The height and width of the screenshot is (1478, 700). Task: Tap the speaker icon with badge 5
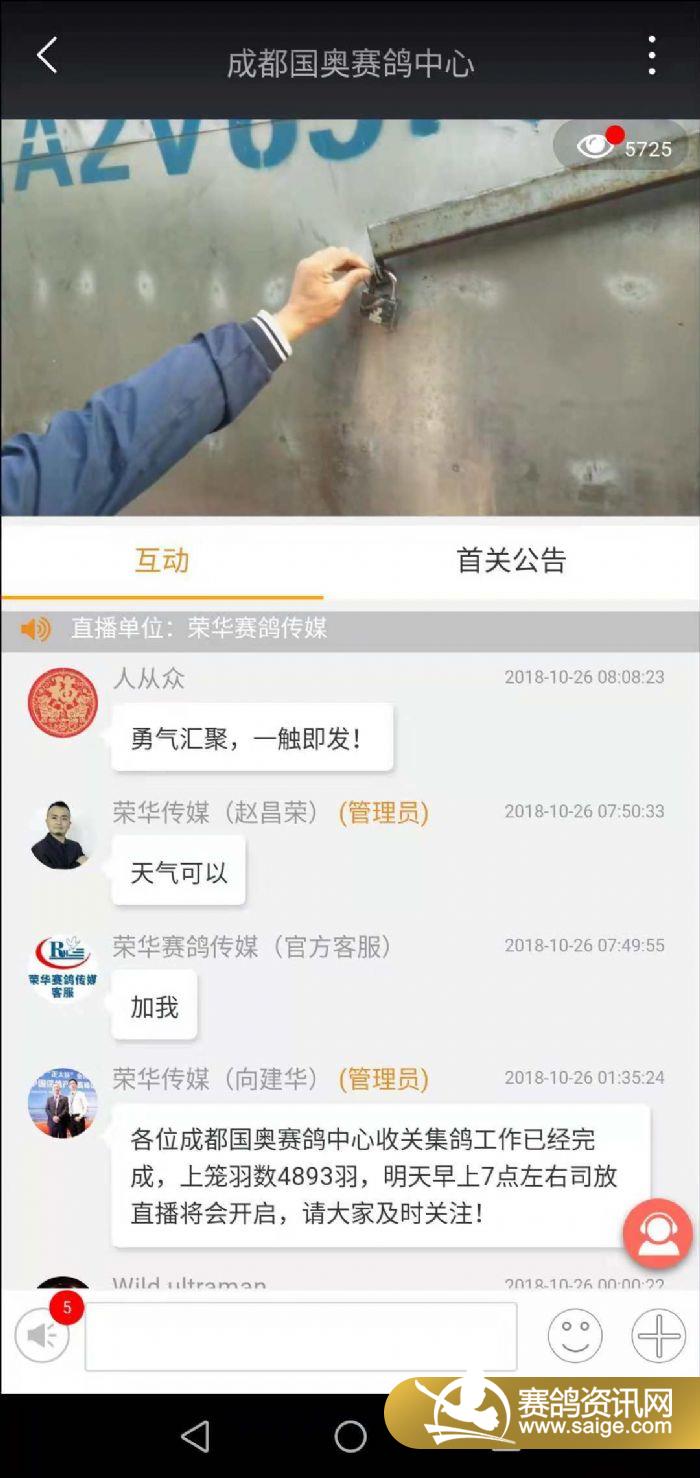point(42,1335)
